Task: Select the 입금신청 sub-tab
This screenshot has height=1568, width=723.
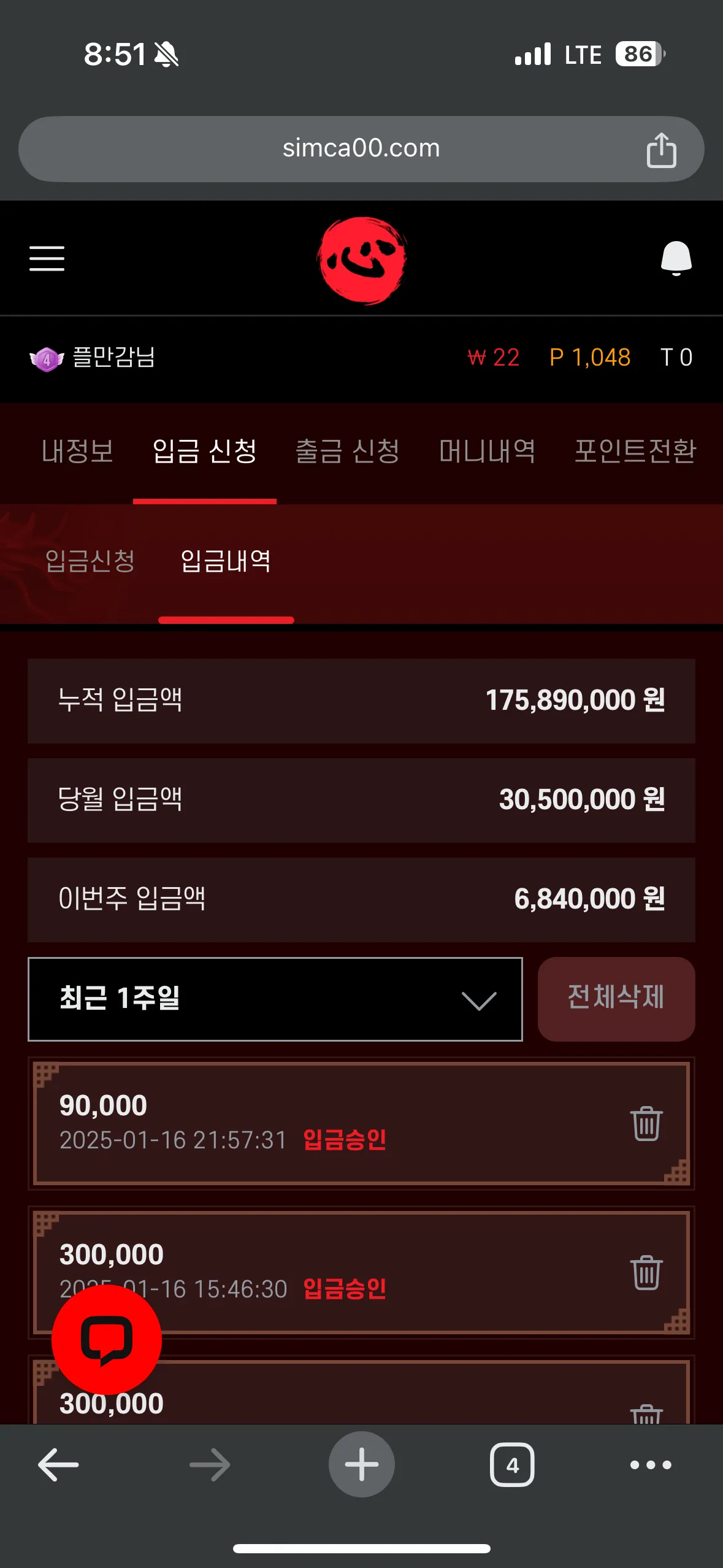Action: [90, 561]
